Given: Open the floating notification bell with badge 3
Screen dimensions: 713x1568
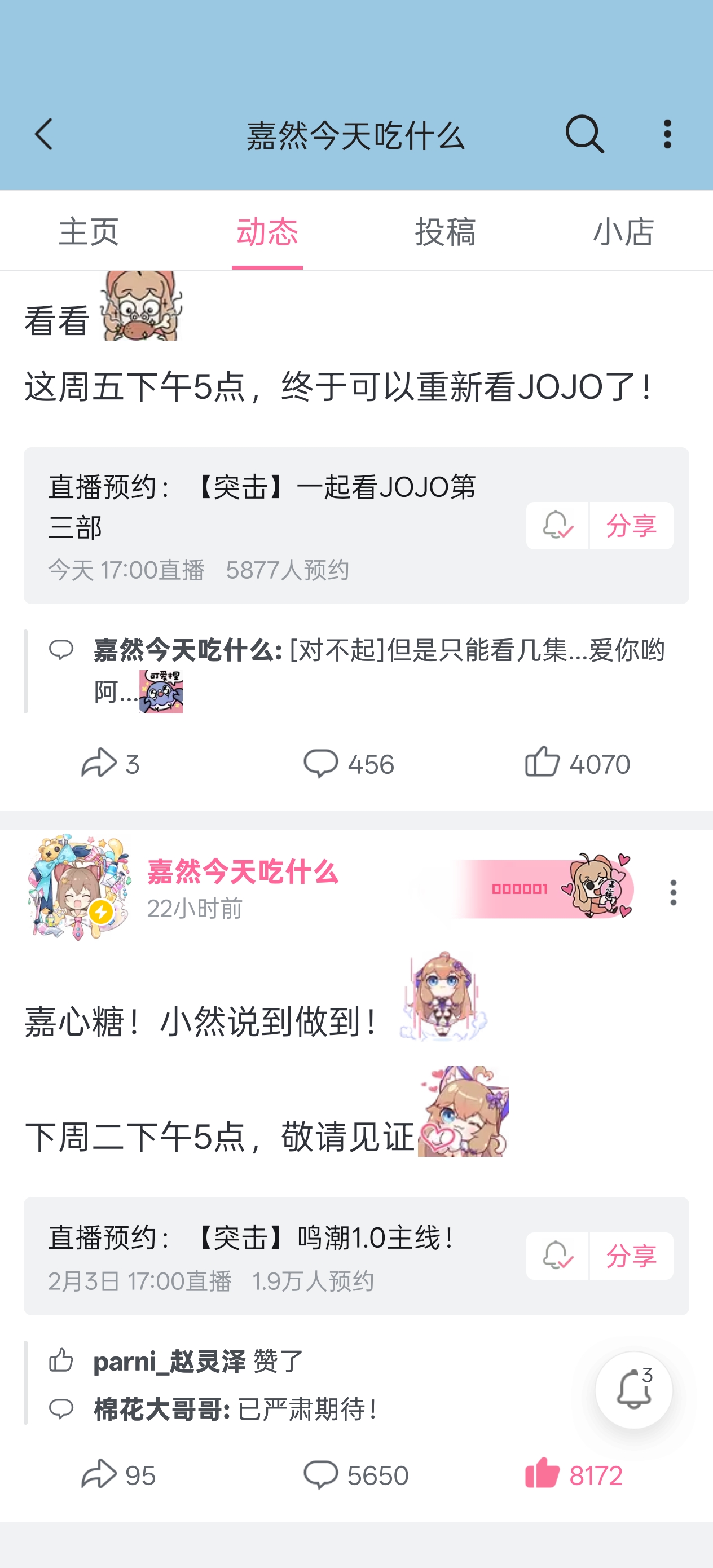Looking at the screenshot, I should (633, 1390).
